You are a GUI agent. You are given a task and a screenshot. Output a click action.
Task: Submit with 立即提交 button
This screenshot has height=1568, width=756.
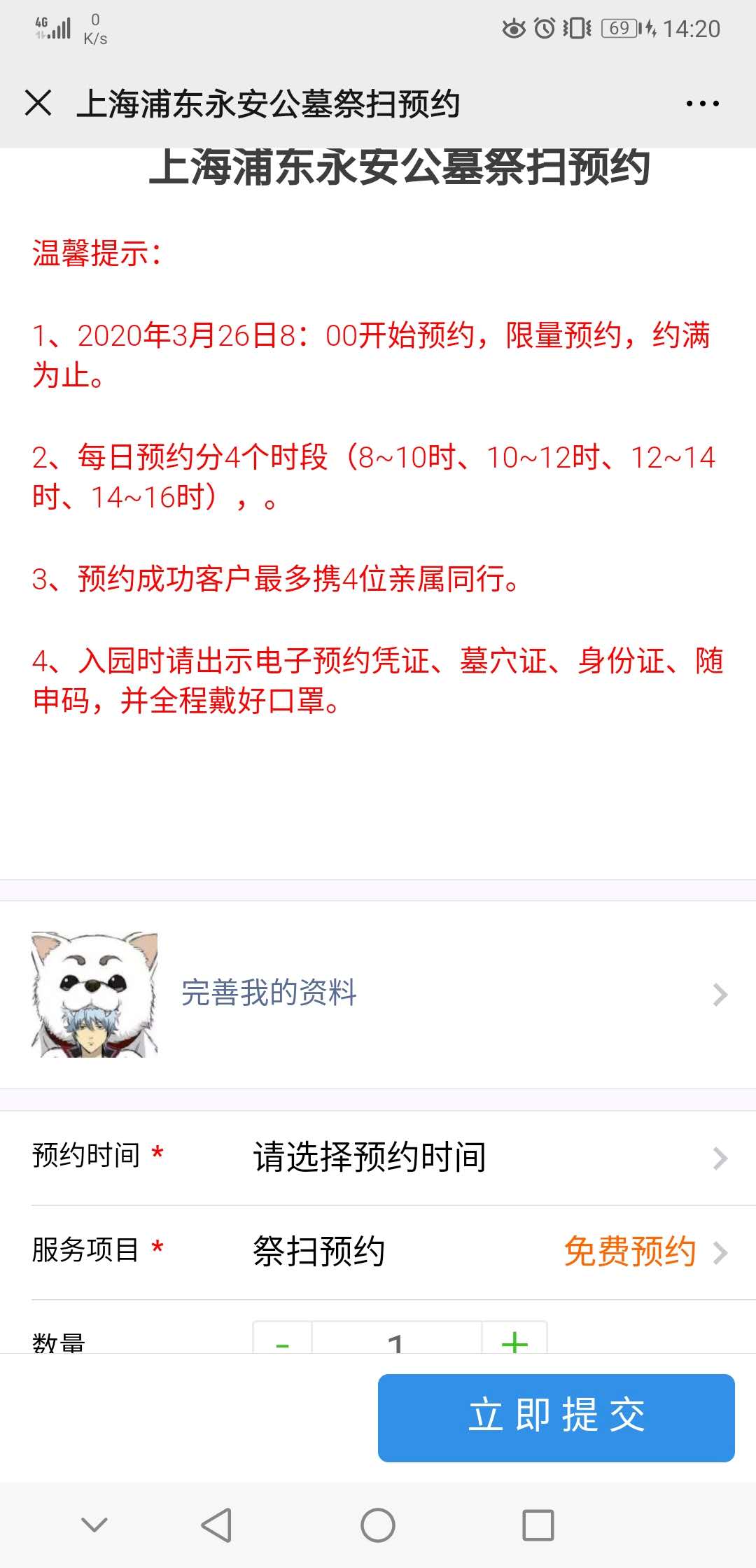556,1417
